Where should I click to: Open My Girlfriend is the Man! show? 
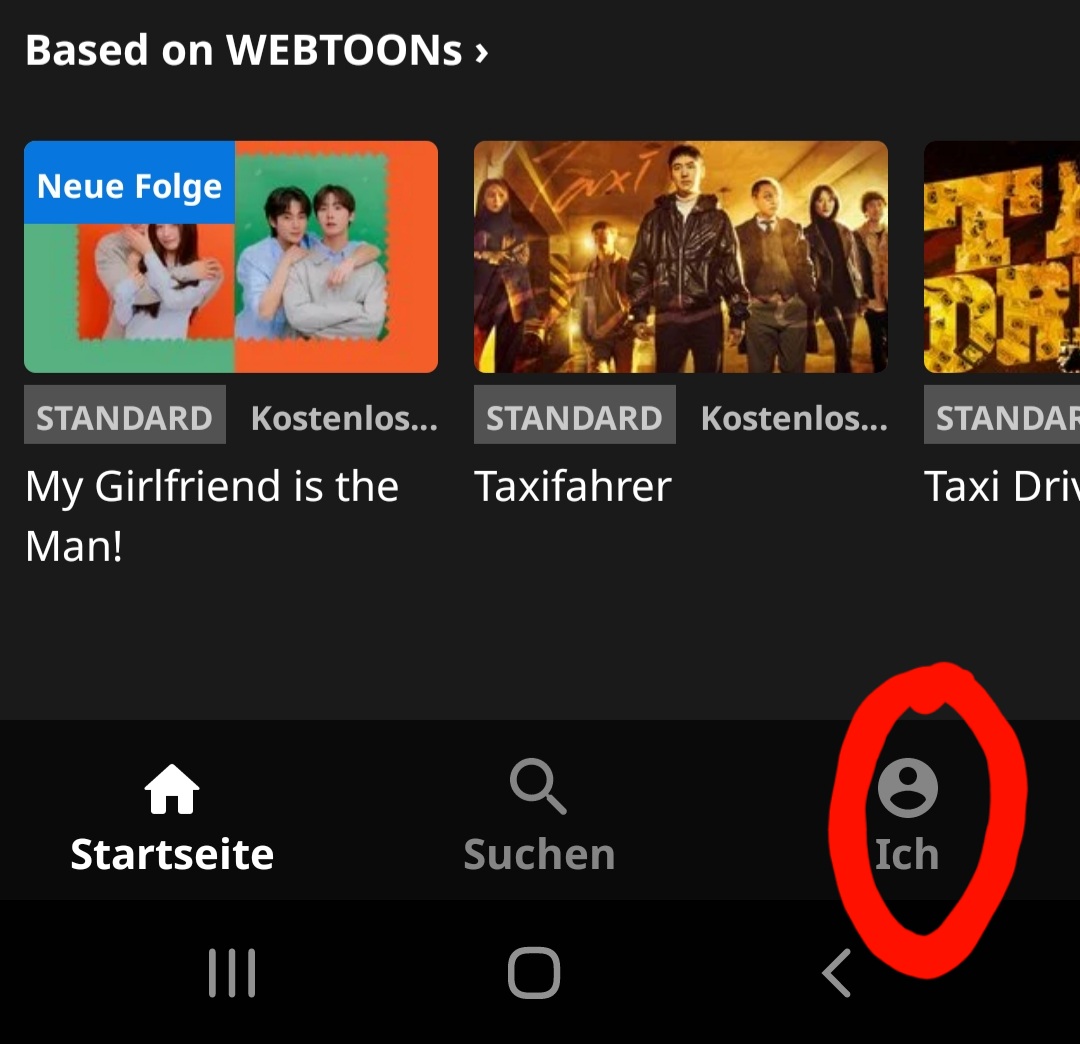231,257
